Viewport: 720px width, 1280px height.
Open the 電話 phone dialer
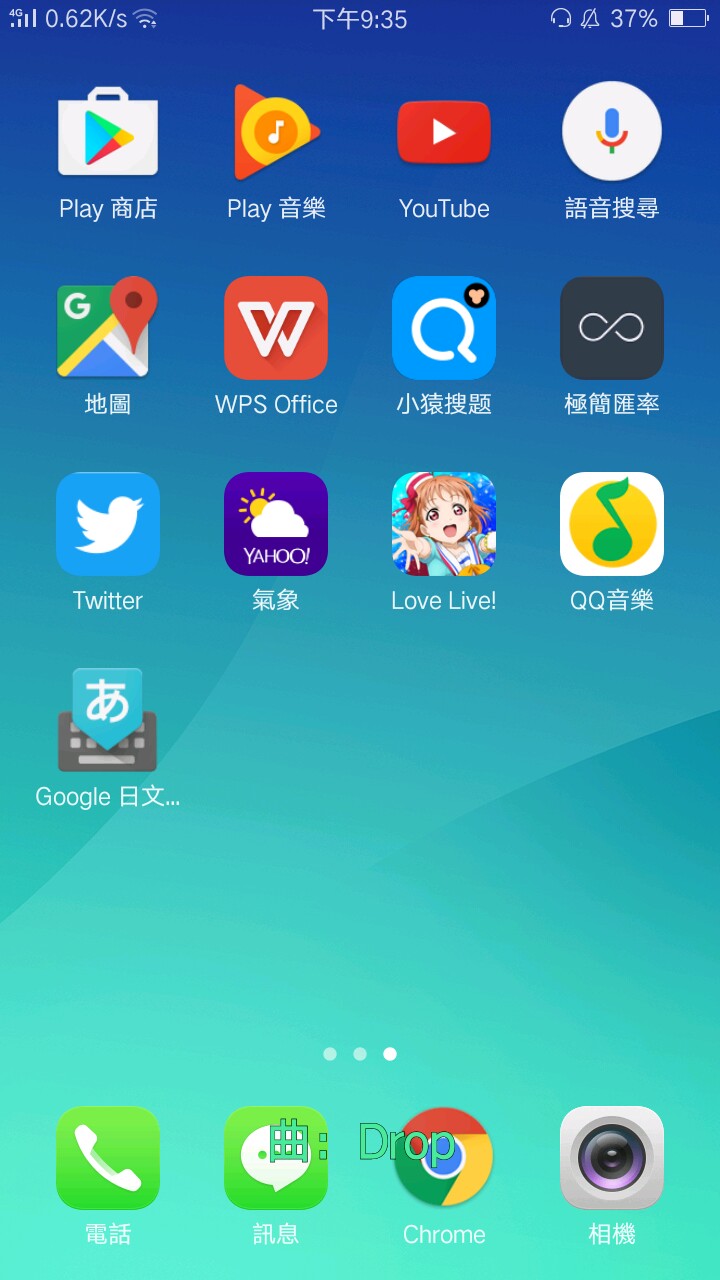click(x=108, y=1158)
